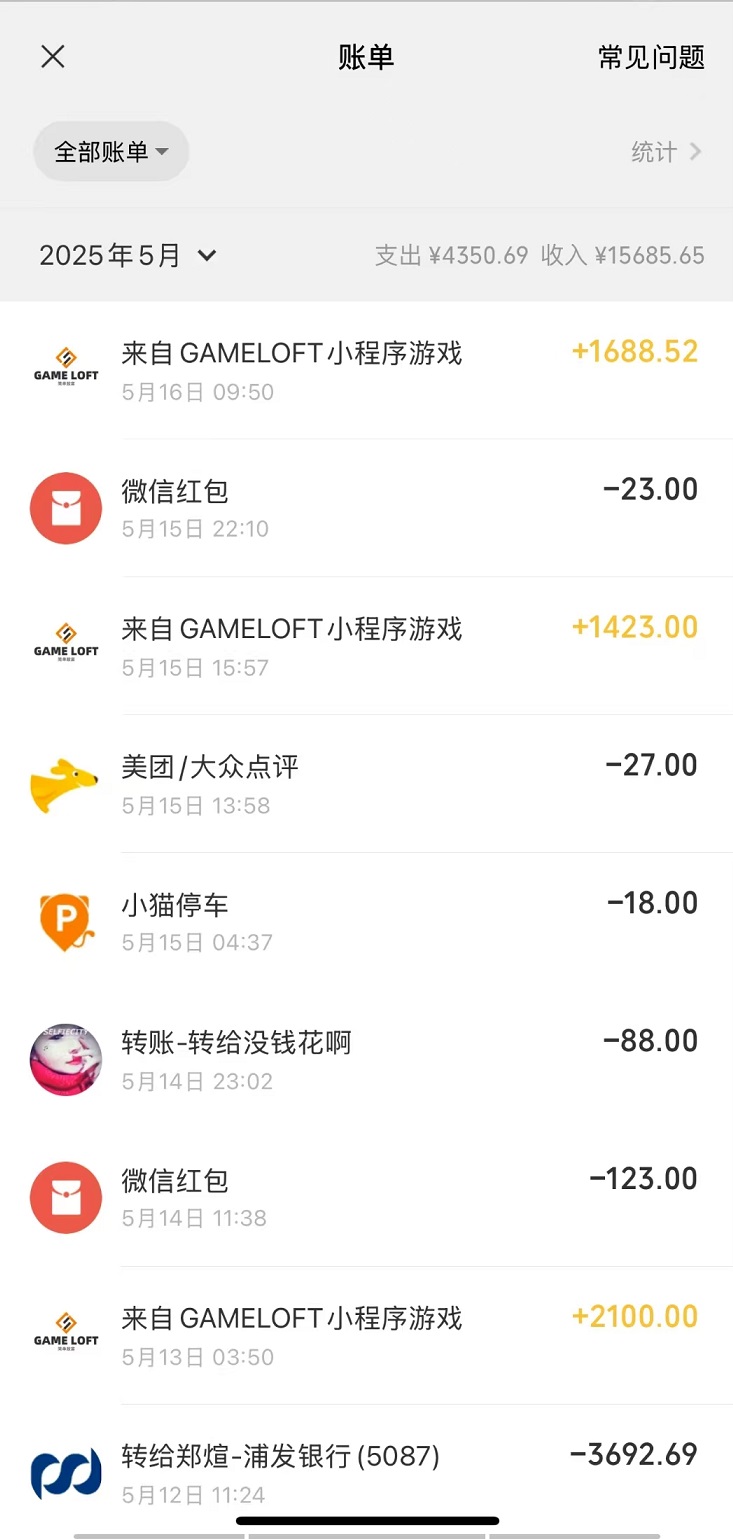This screenshot has height=1539, width=733.
Task: Open 常见问题 help link
Action: tap(651, 57)
